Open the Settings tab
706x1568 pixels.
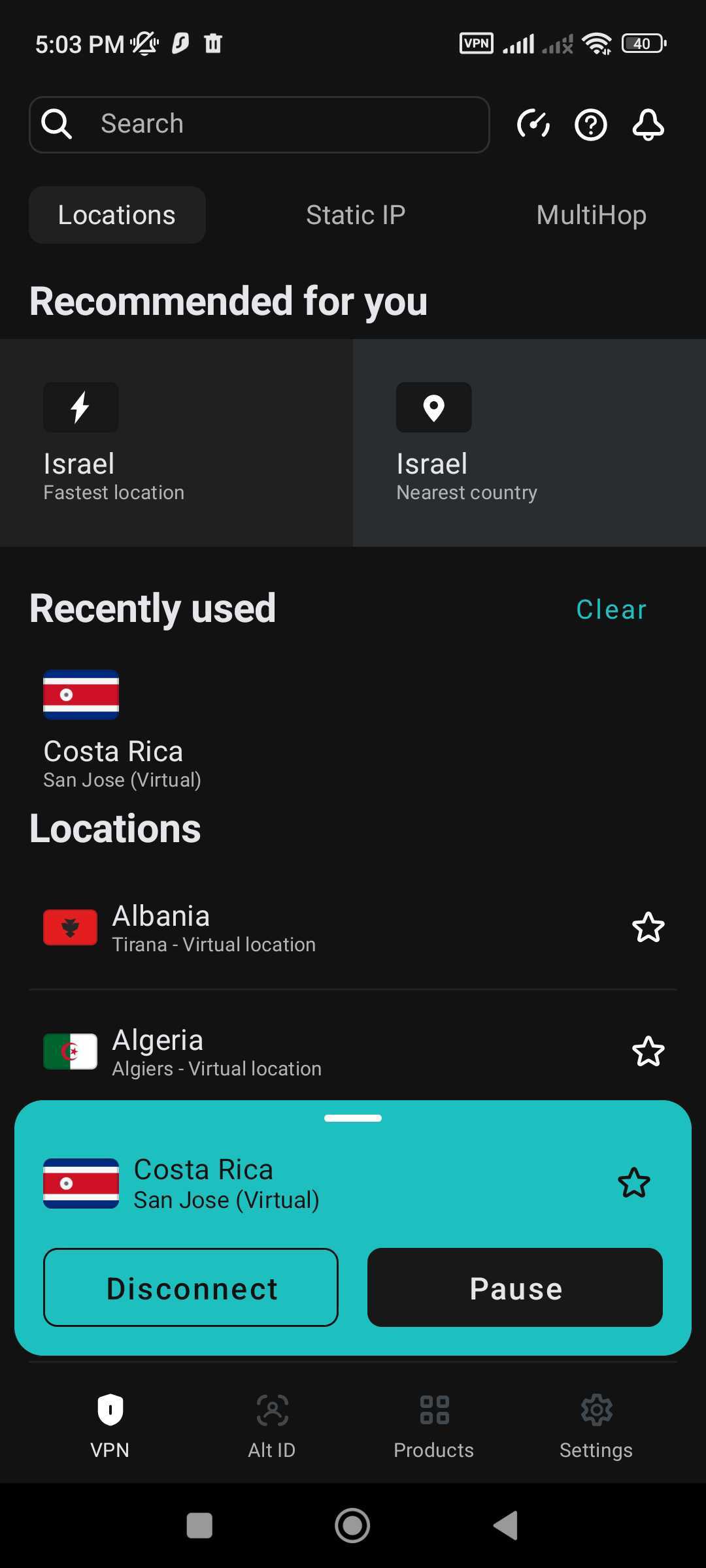point(596,1424)
